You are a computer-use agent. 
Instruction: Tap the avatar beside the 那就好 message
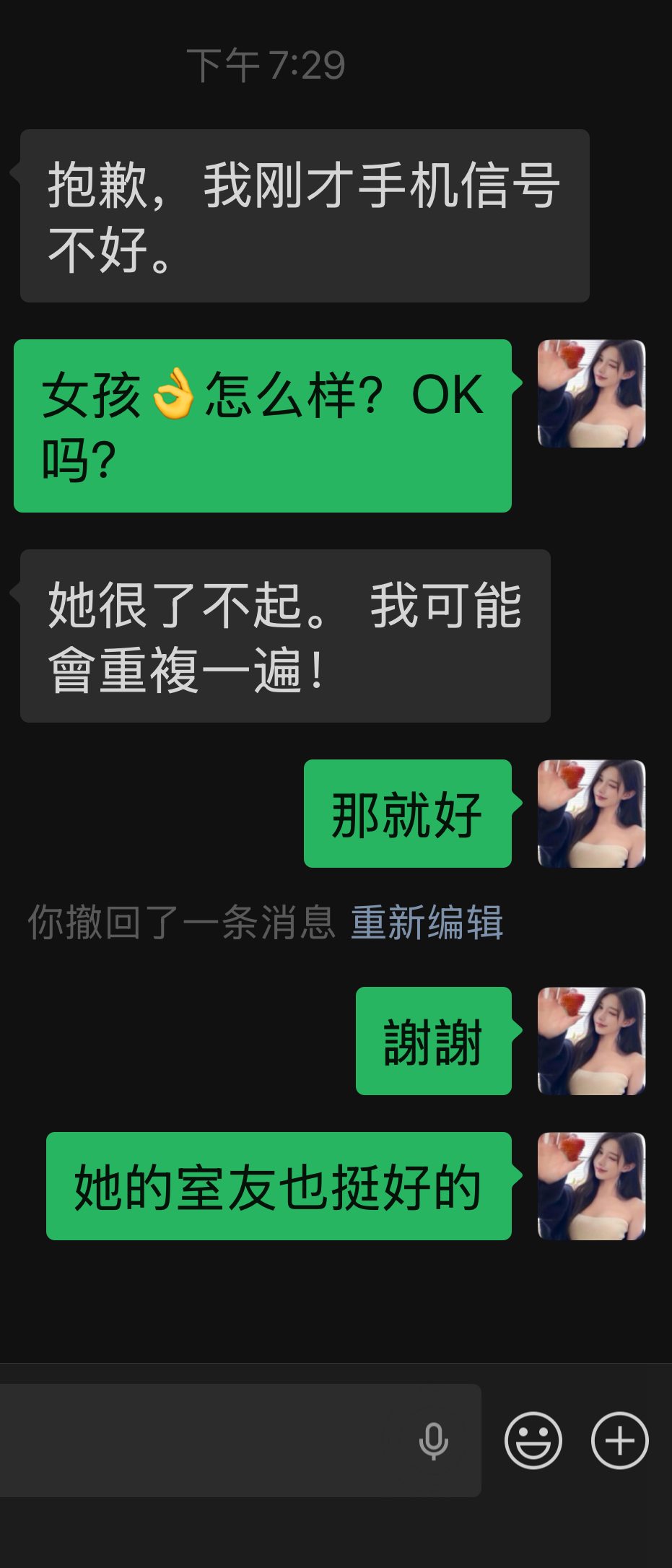pyautogui.click(x=591, y=814)
